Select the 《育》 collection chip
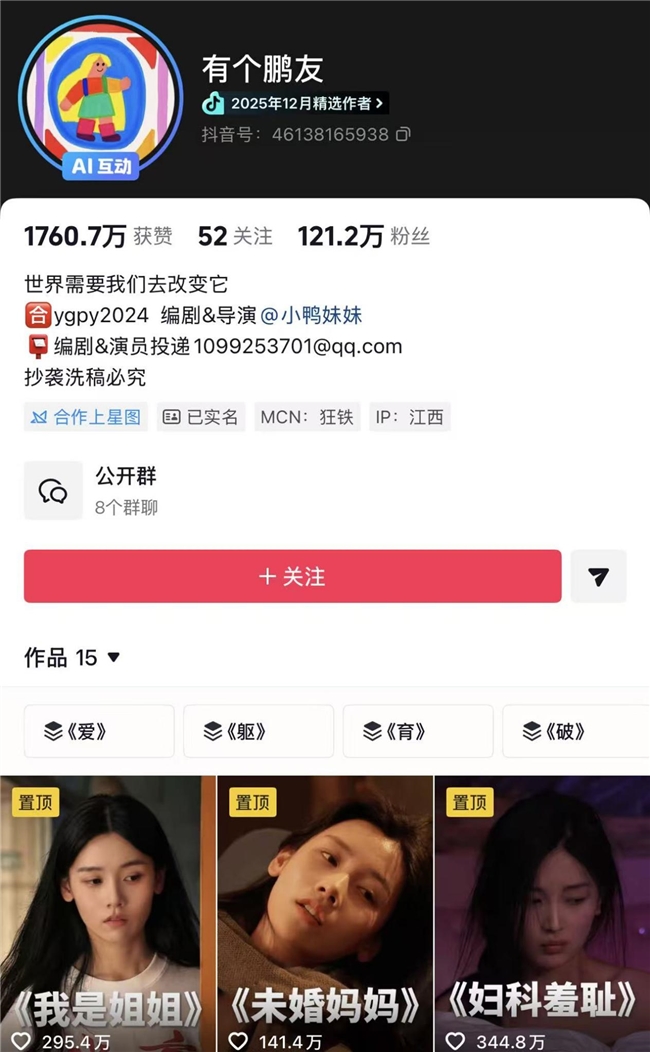This screenshot has width=650, height=1052. (x=418, y=731)
